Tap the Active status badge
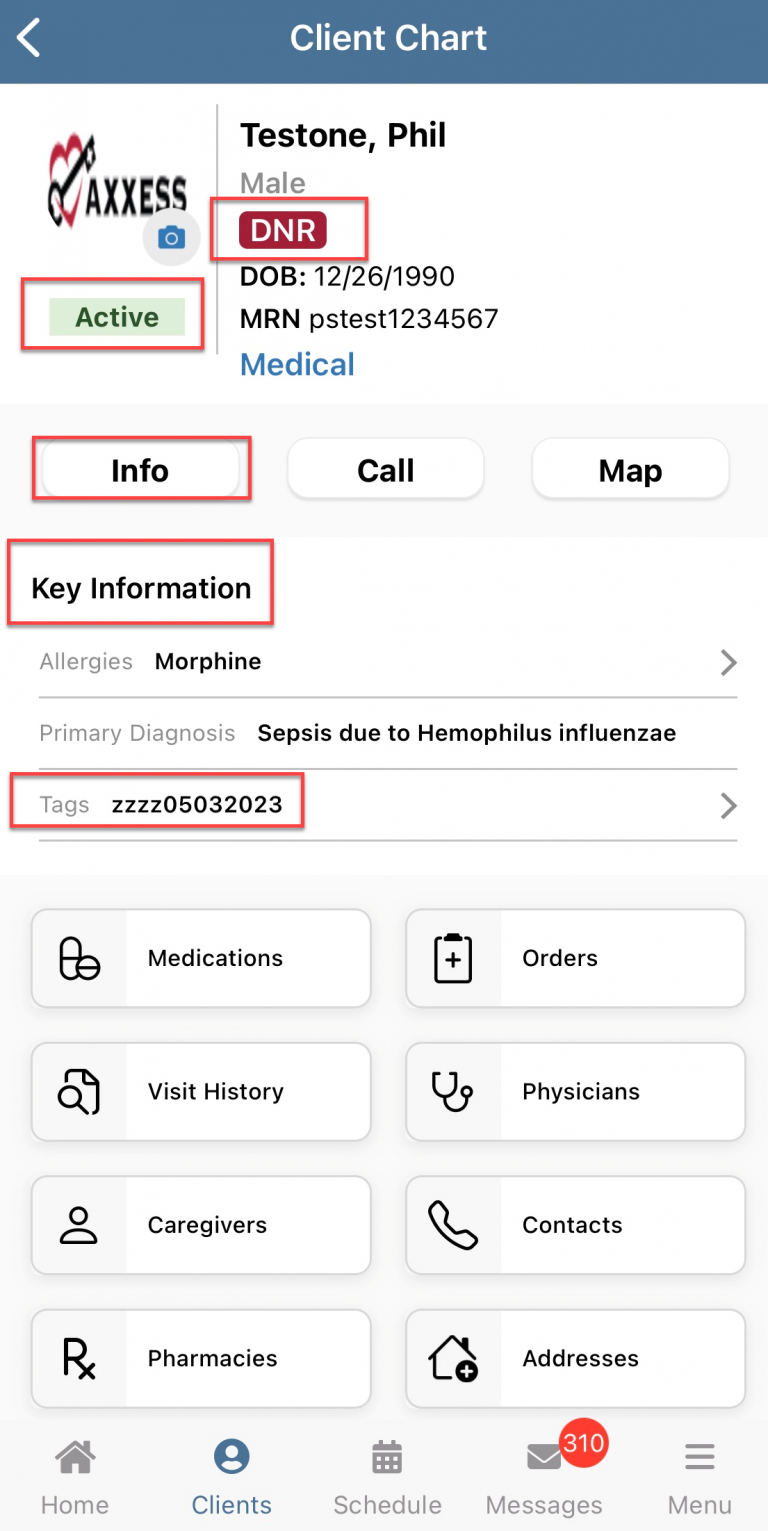 112,316
